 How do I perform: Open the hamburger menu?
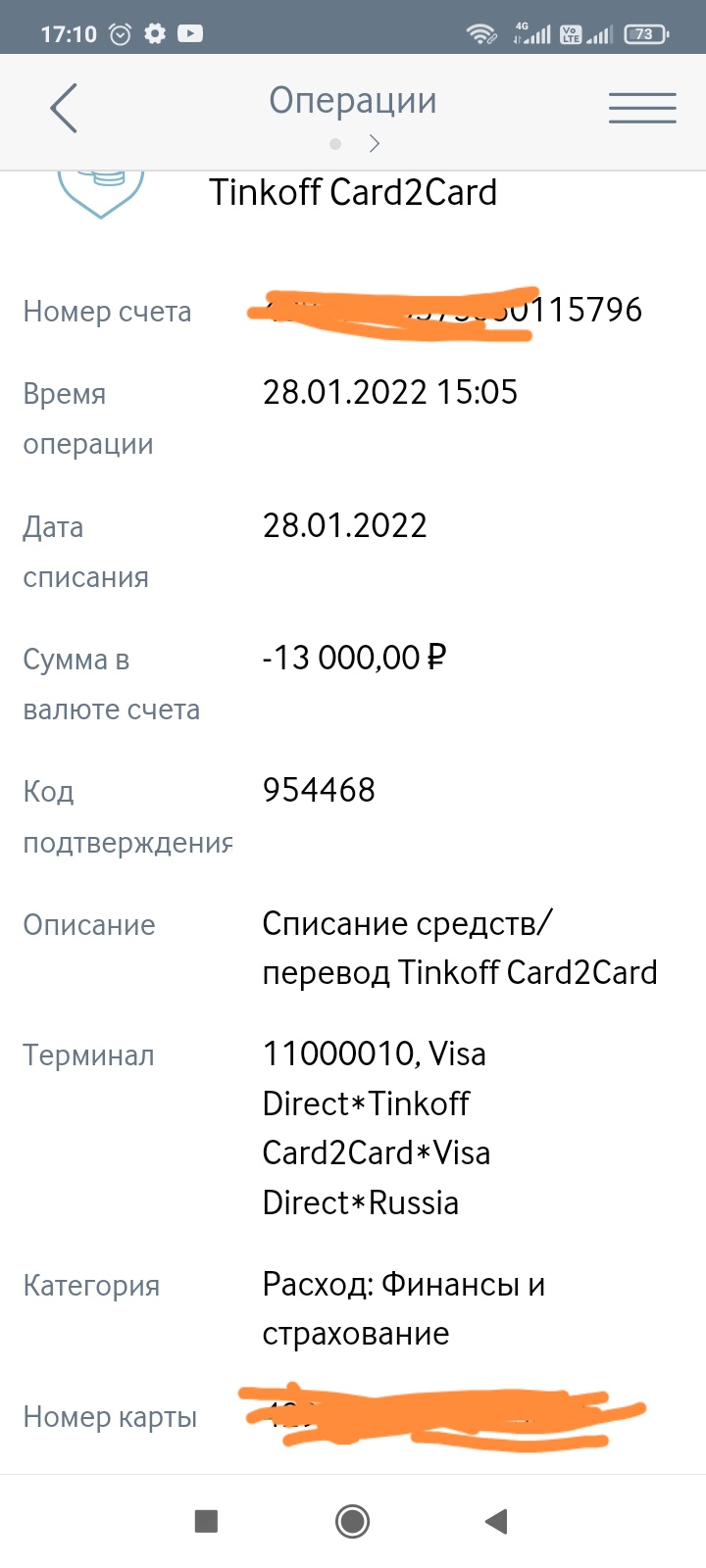click(642, 108)
